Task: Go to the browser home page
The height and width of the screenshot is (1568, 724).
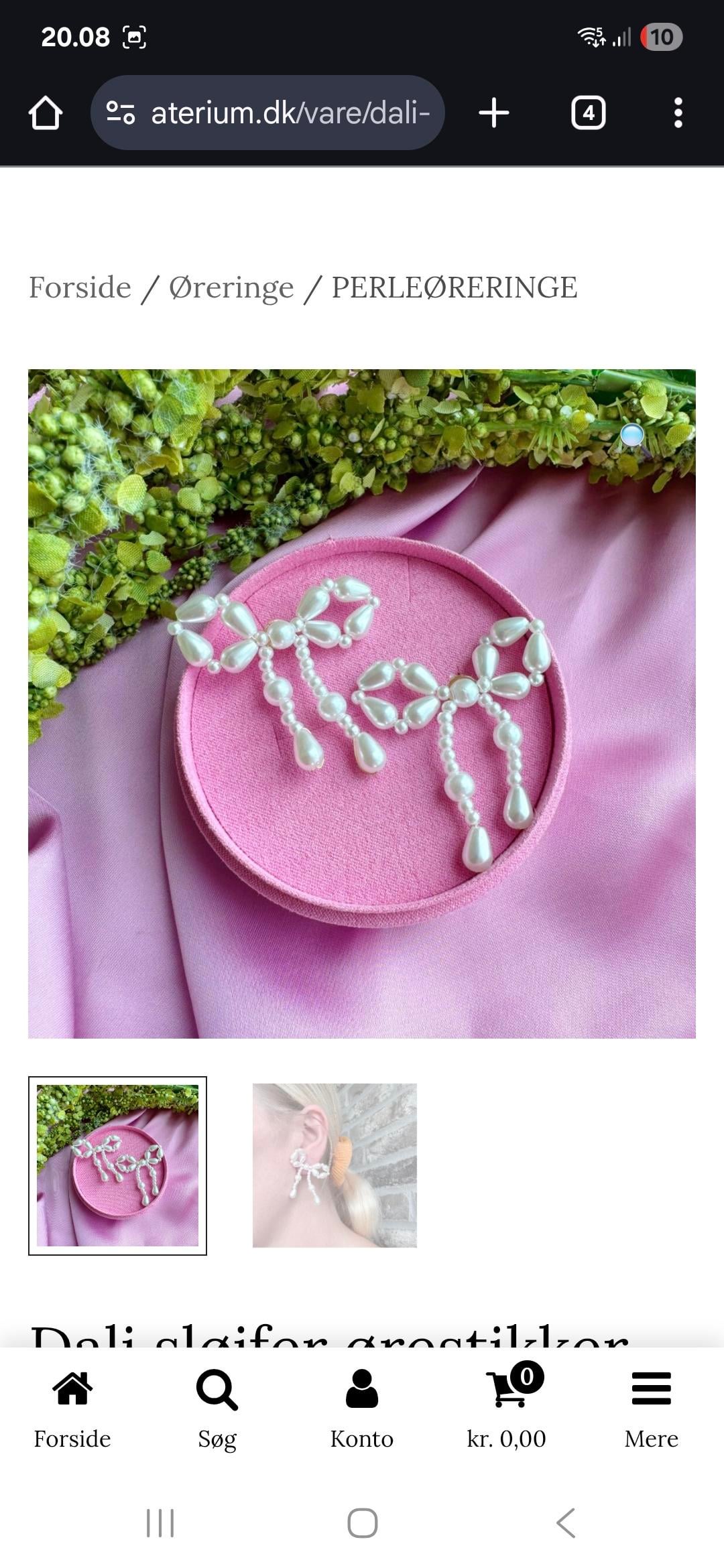Action: (46, 113)
